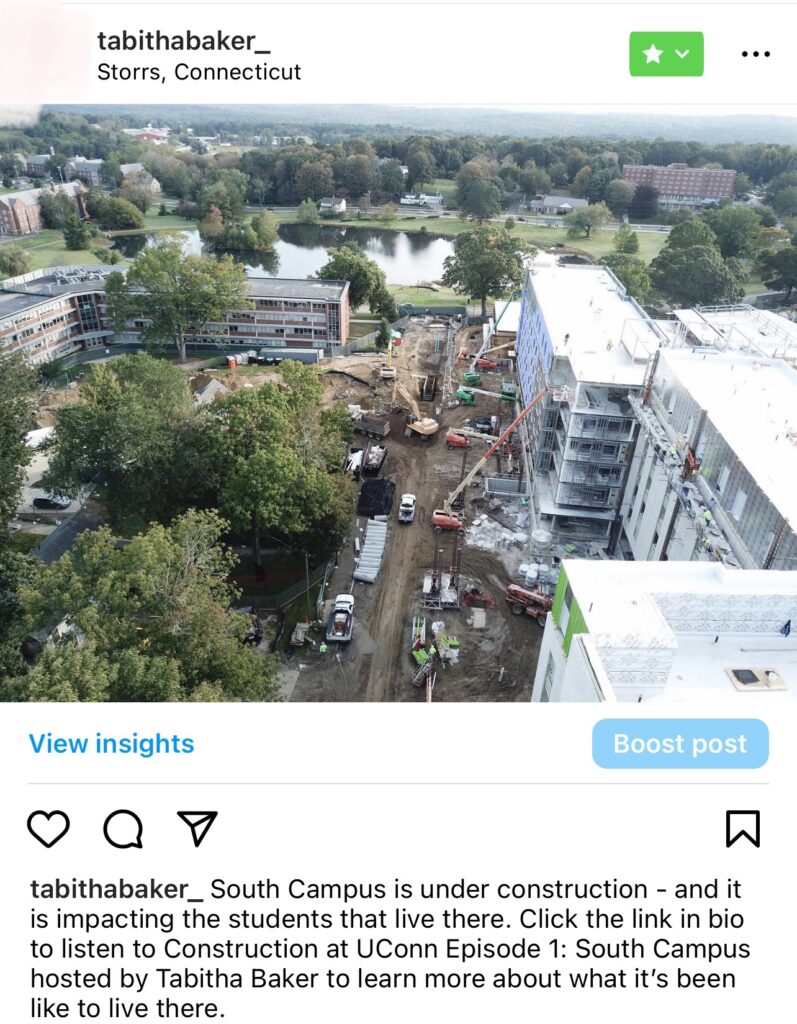The image size is (797, 1024).
Task: Open comments with the speech bubble icon
Action: (x=123, y=829)
